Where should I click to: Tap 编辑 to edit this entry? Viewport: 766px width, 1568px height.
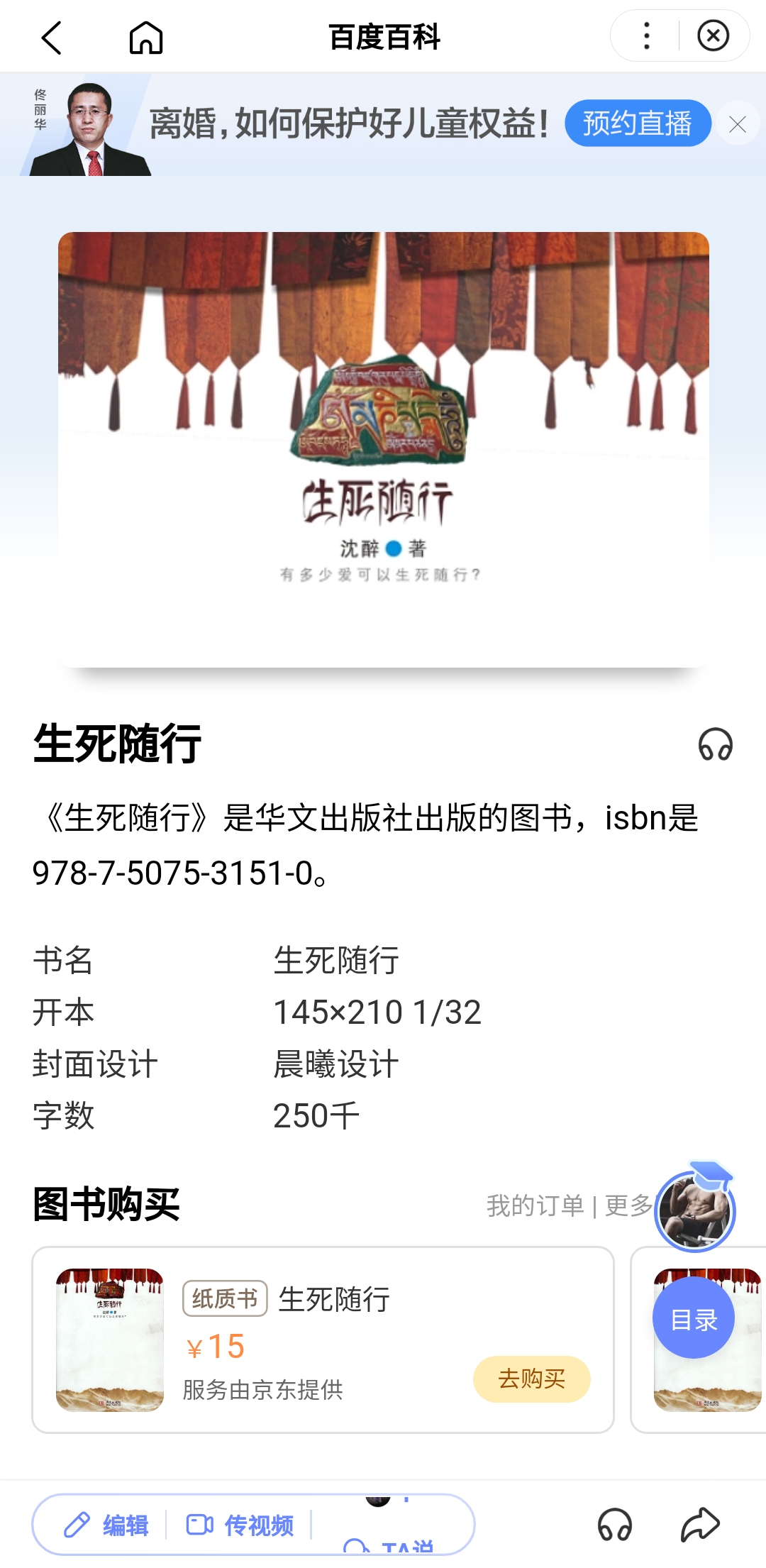tap(106, 1525)
